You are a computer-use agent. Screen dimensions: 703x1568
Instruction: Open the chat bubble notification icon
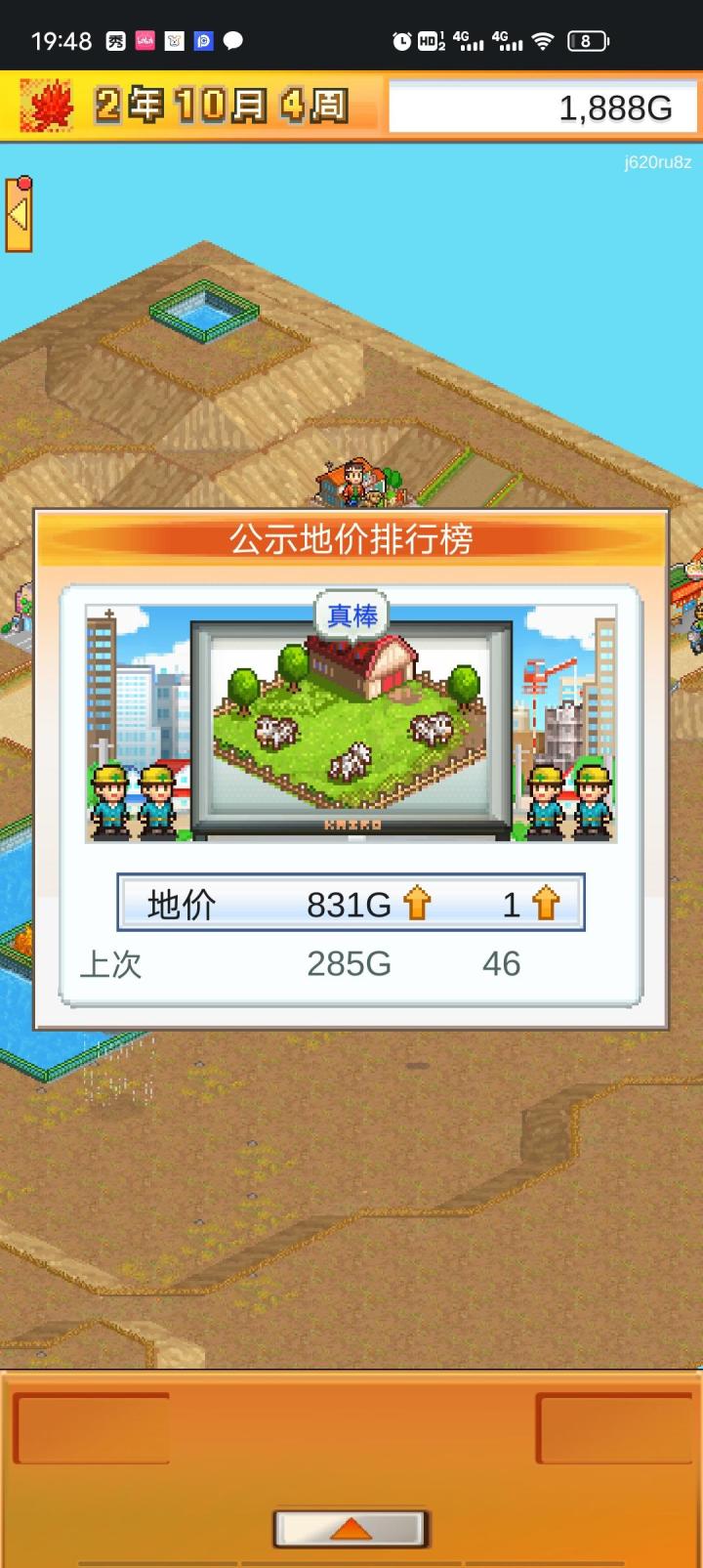coord(231,41)
